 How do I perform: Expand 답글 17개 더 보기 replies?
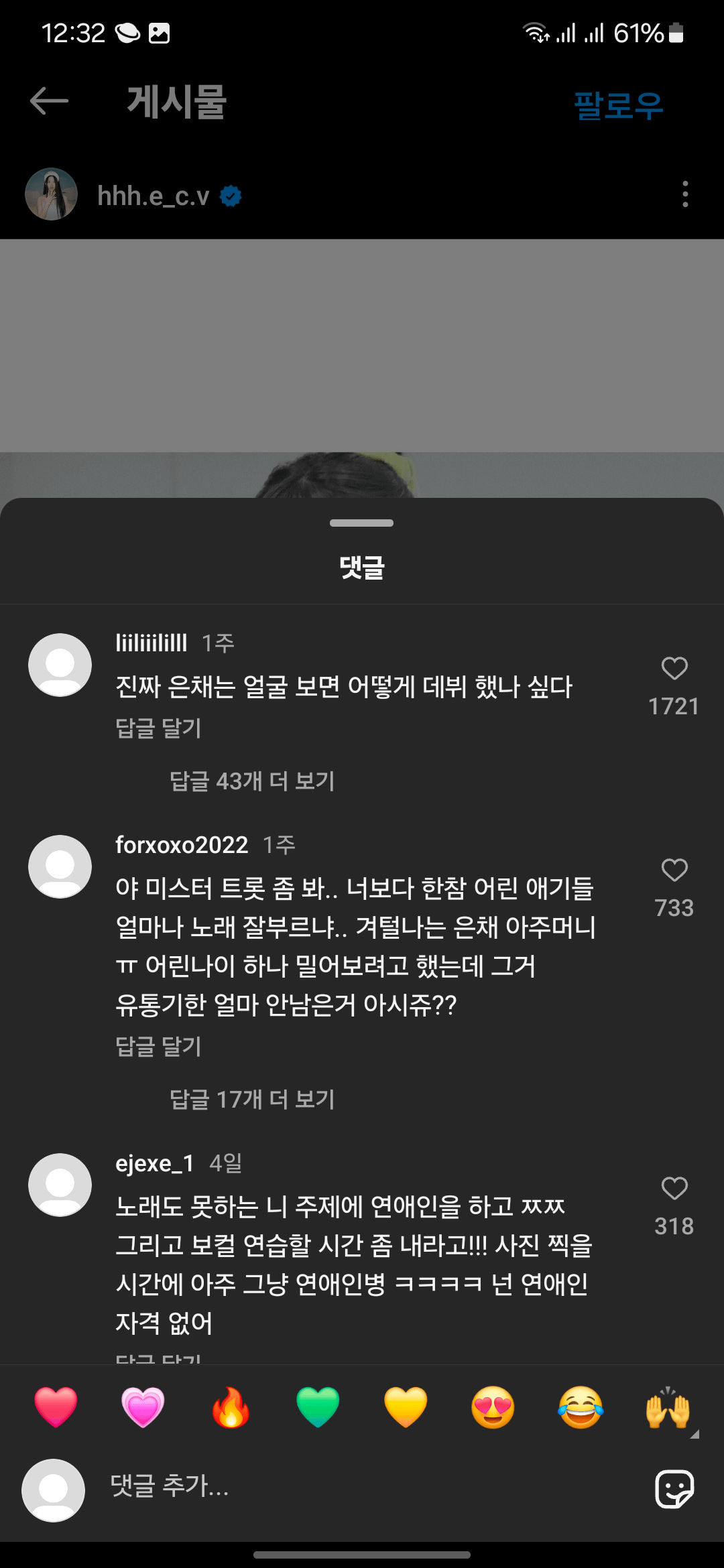tap(251, 1100)
